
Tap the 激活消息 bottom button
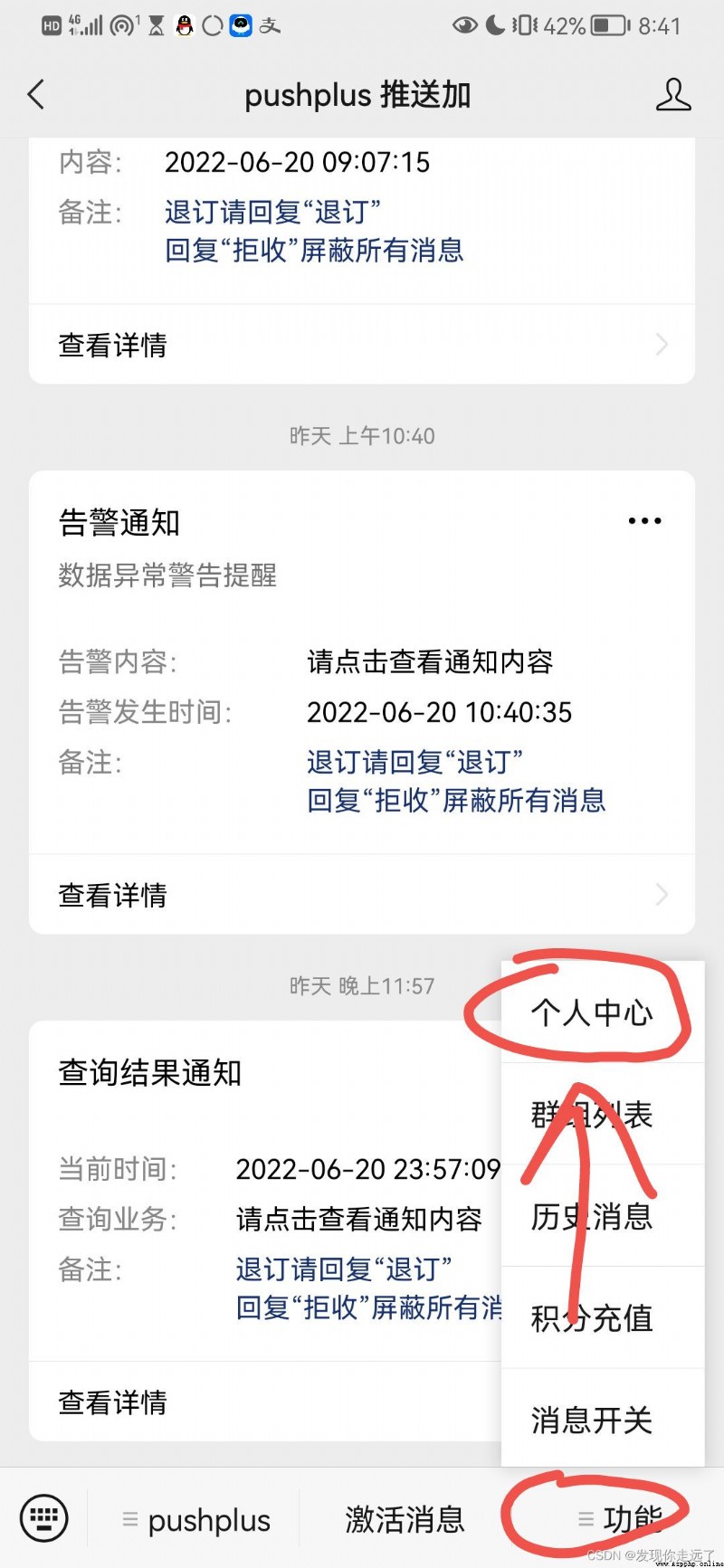coord(405,1520)
